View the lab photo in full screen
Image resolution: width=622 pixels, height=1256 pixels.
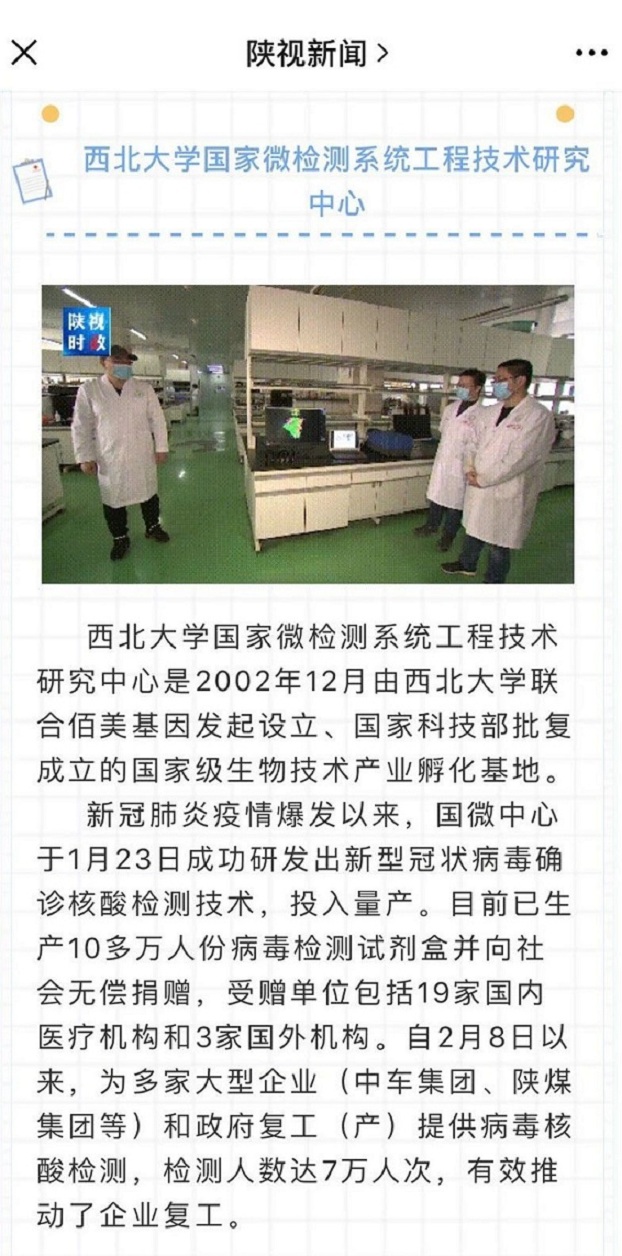(308, 434)
